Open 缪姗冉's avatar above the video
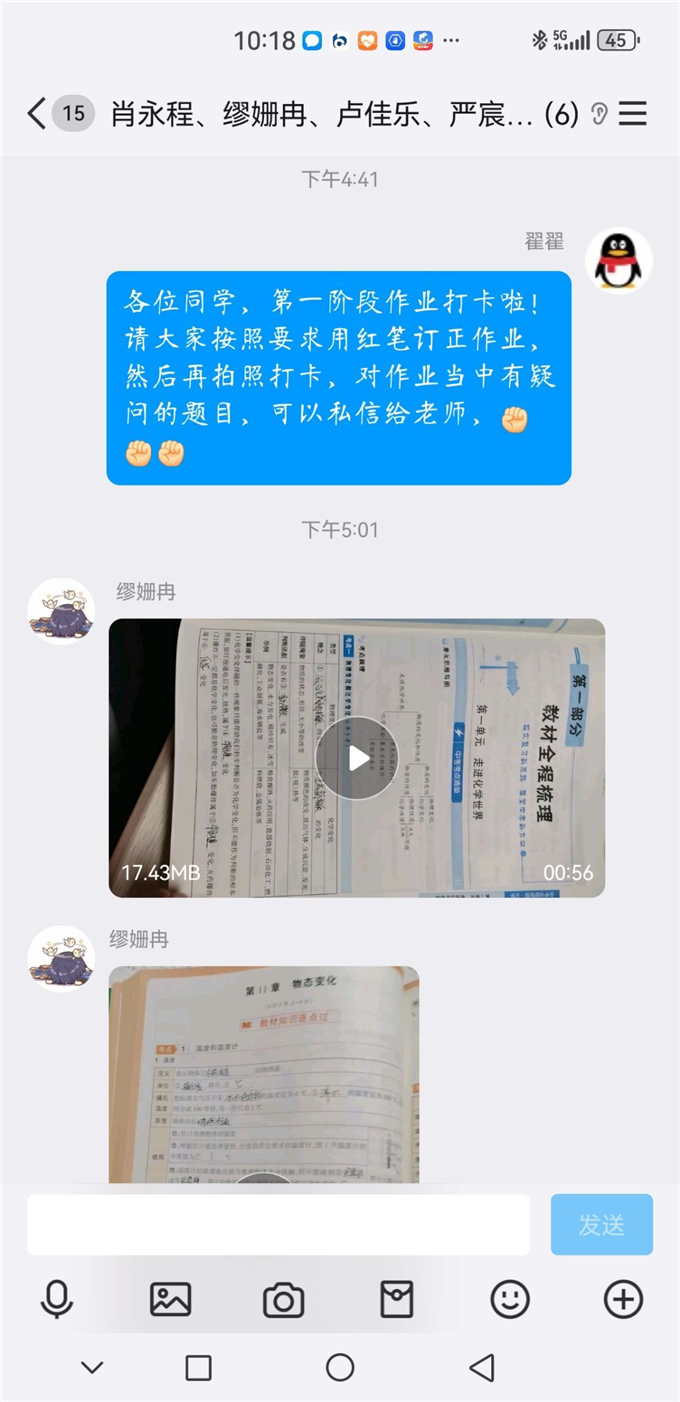The height and width of the screenshot is (1402, 680). (61, 610)
